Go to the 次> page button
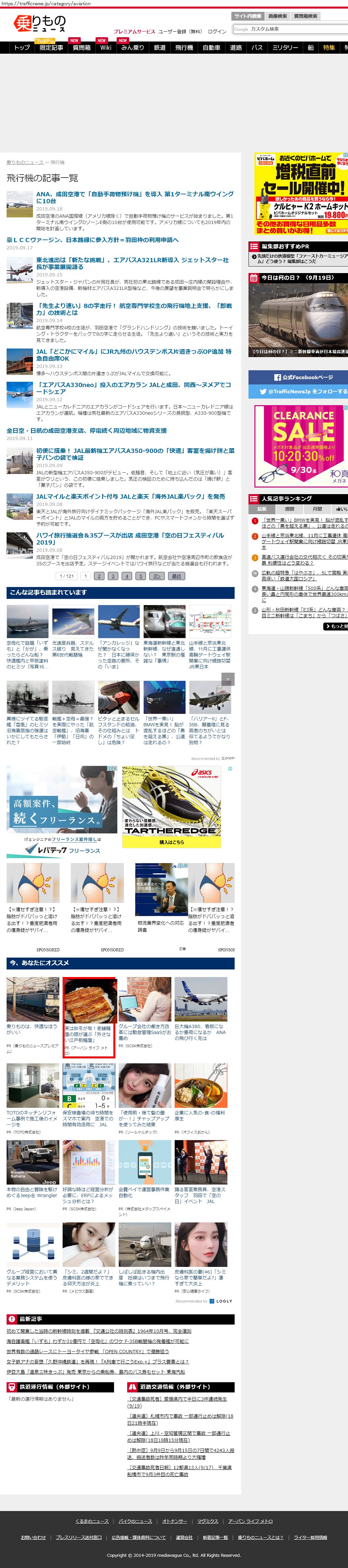Screen dimensions: 348x1568 [157, 576]
